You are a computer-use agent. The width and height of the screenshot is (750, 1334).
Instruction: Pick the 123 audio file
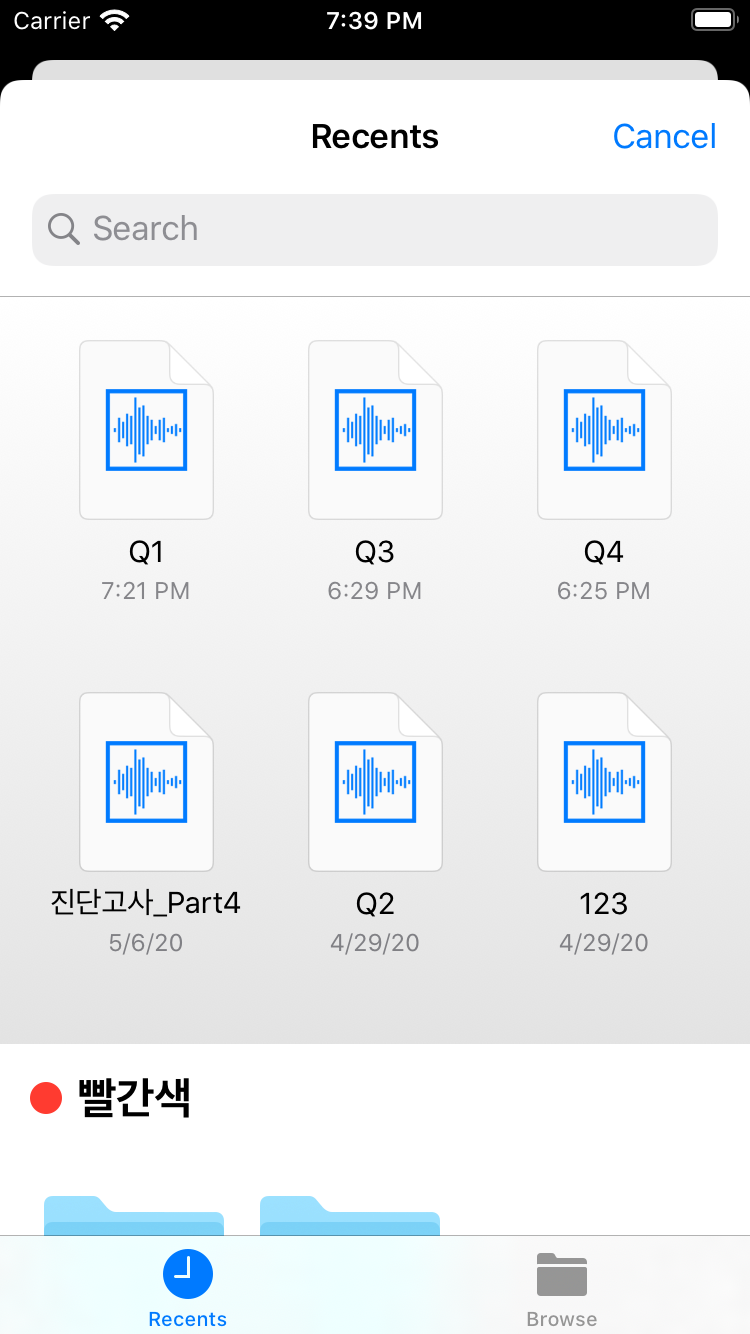[604, 783]
